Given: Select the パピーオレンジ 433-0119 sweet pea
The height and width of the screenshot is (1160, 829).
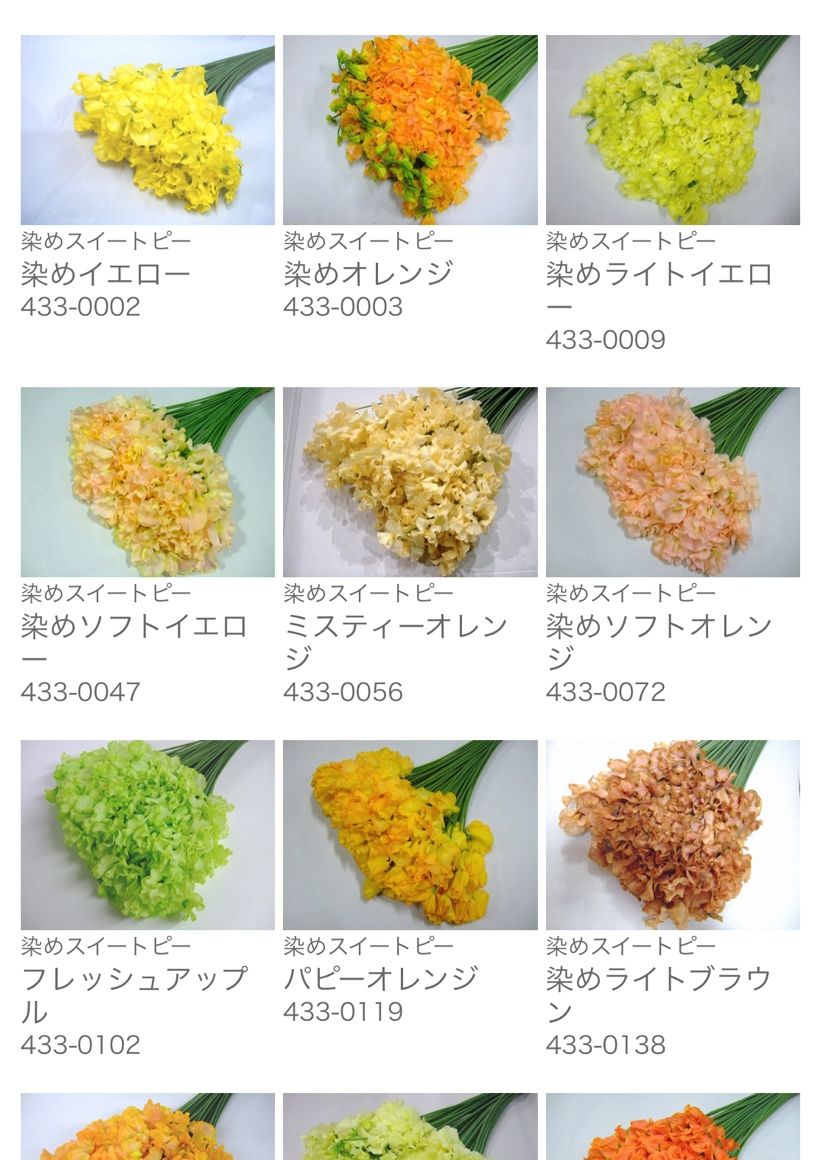Looking at the screenshot, I should (410, 835).
